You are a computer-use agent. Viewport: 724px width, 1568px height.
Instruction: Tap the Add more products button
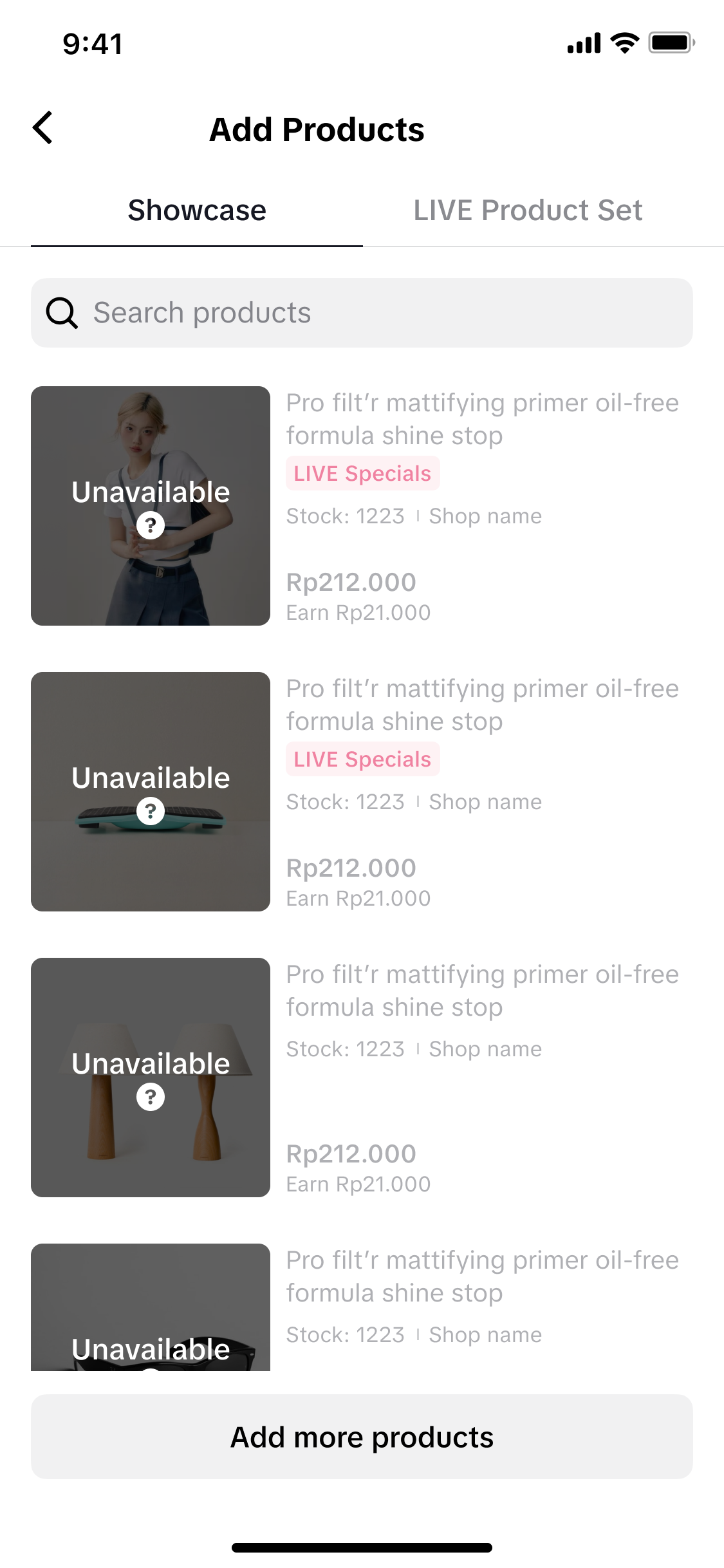coord(362,1437)
